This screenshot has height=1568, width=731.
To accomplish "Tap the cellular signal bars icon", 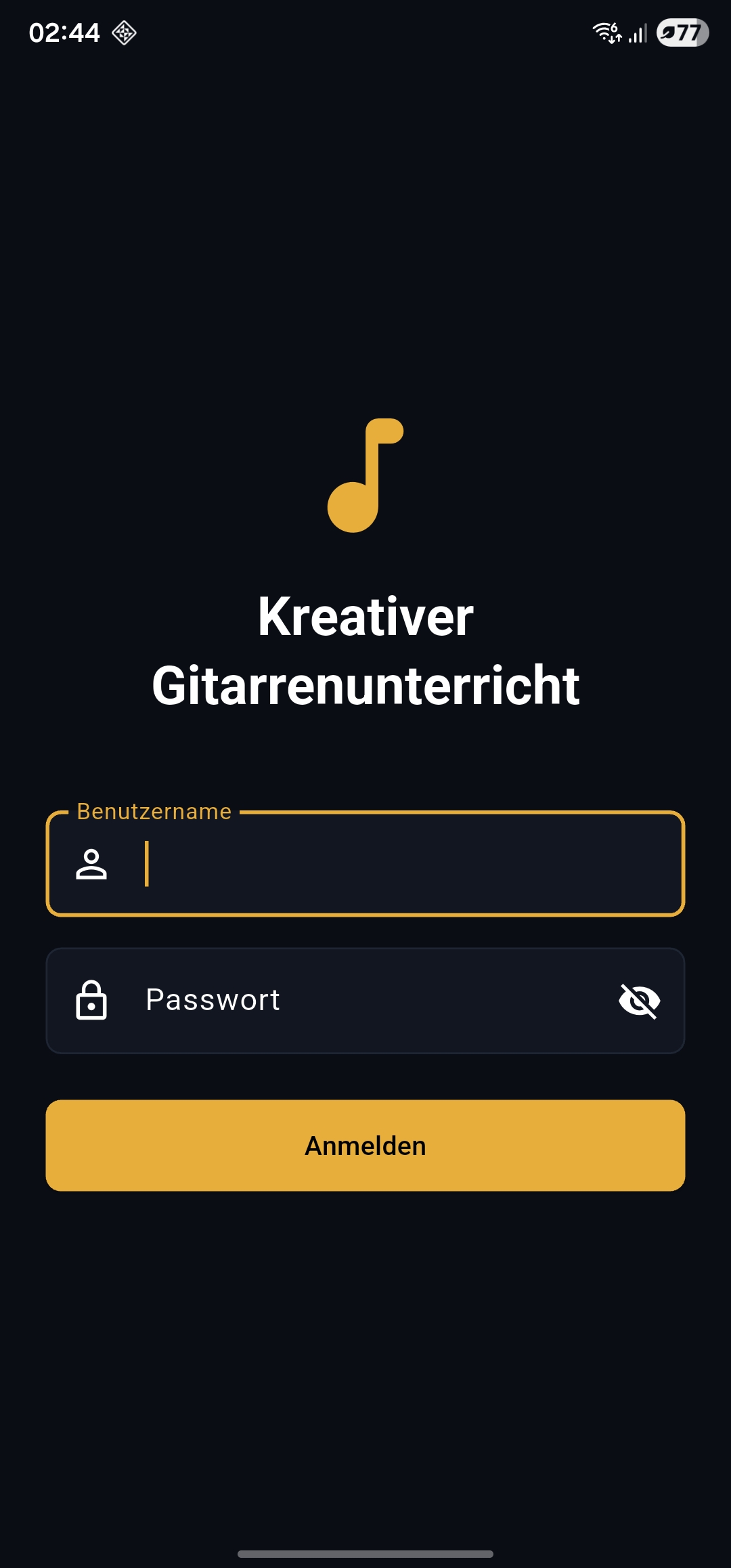I will tap(639, 31).
